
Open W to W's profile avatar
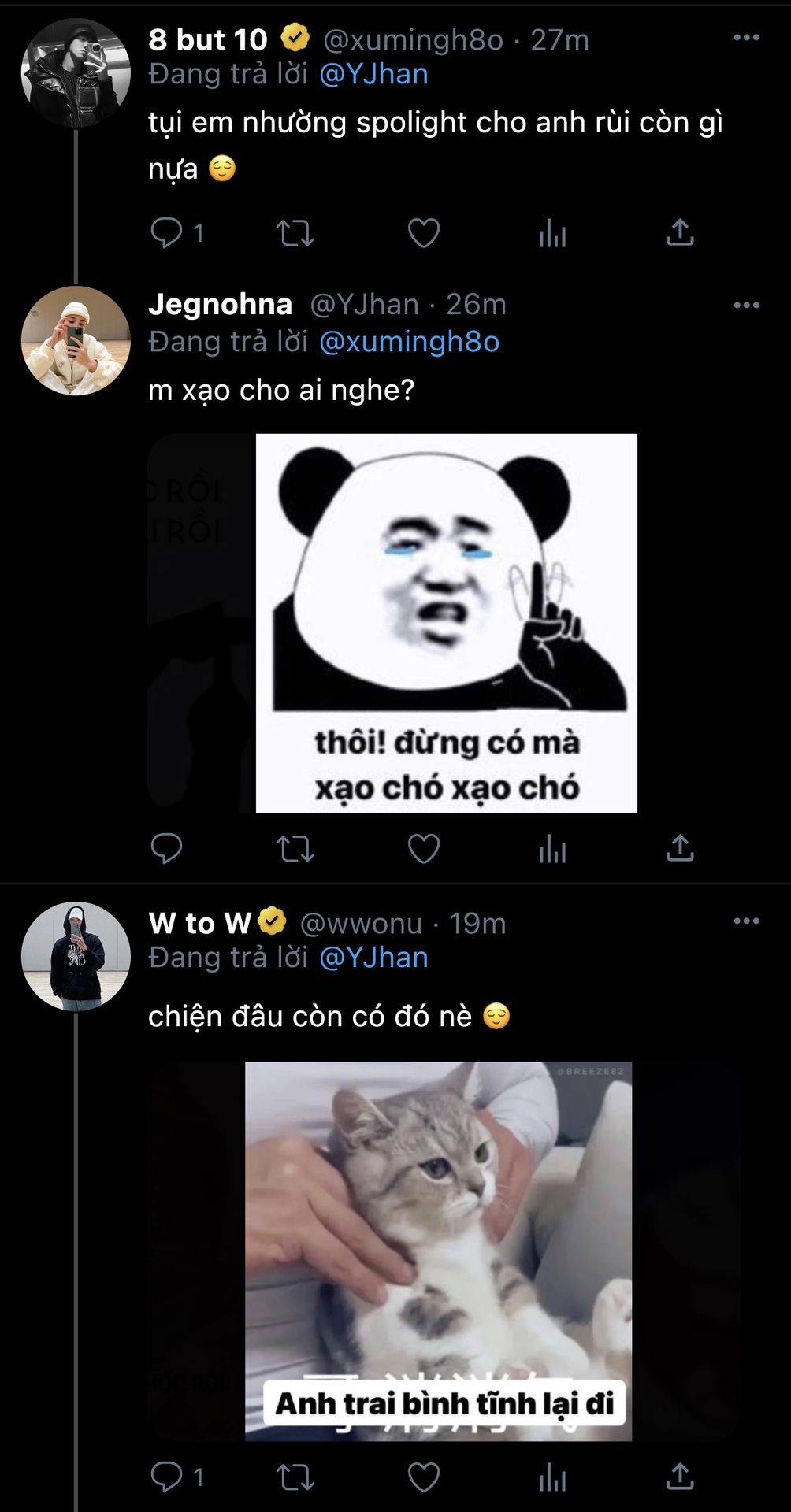coord(76,956)
